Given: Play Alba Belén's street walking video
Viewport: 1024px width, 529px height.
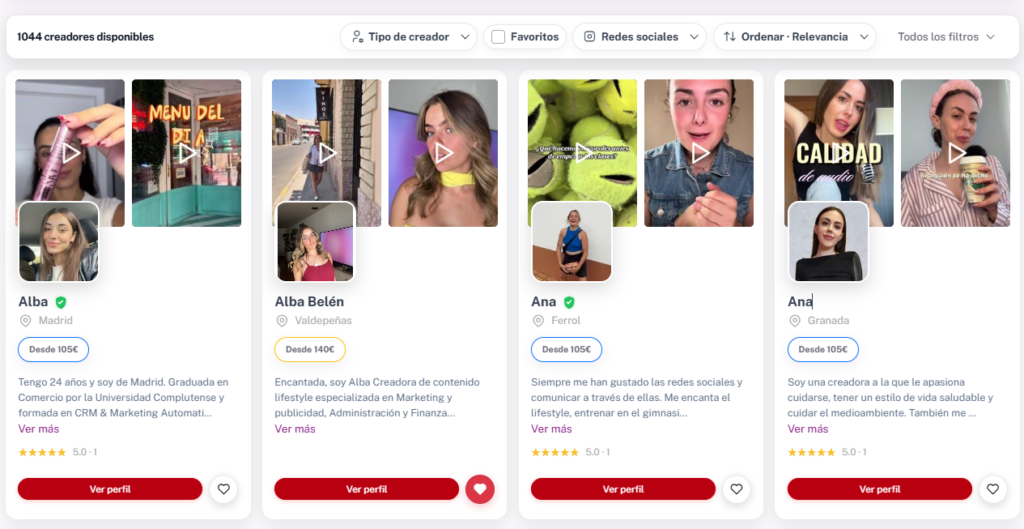Looking at the screenshot, I should pos(326,153).
